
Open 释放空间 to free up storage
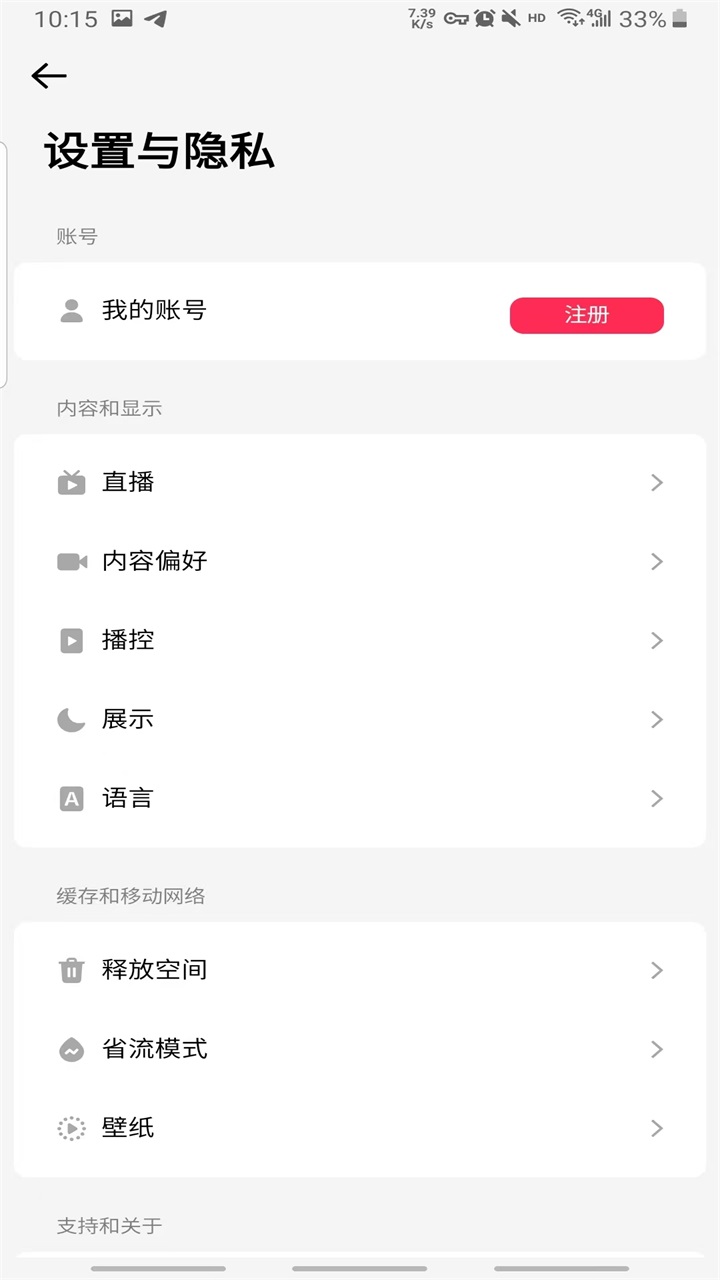(360, 970)
